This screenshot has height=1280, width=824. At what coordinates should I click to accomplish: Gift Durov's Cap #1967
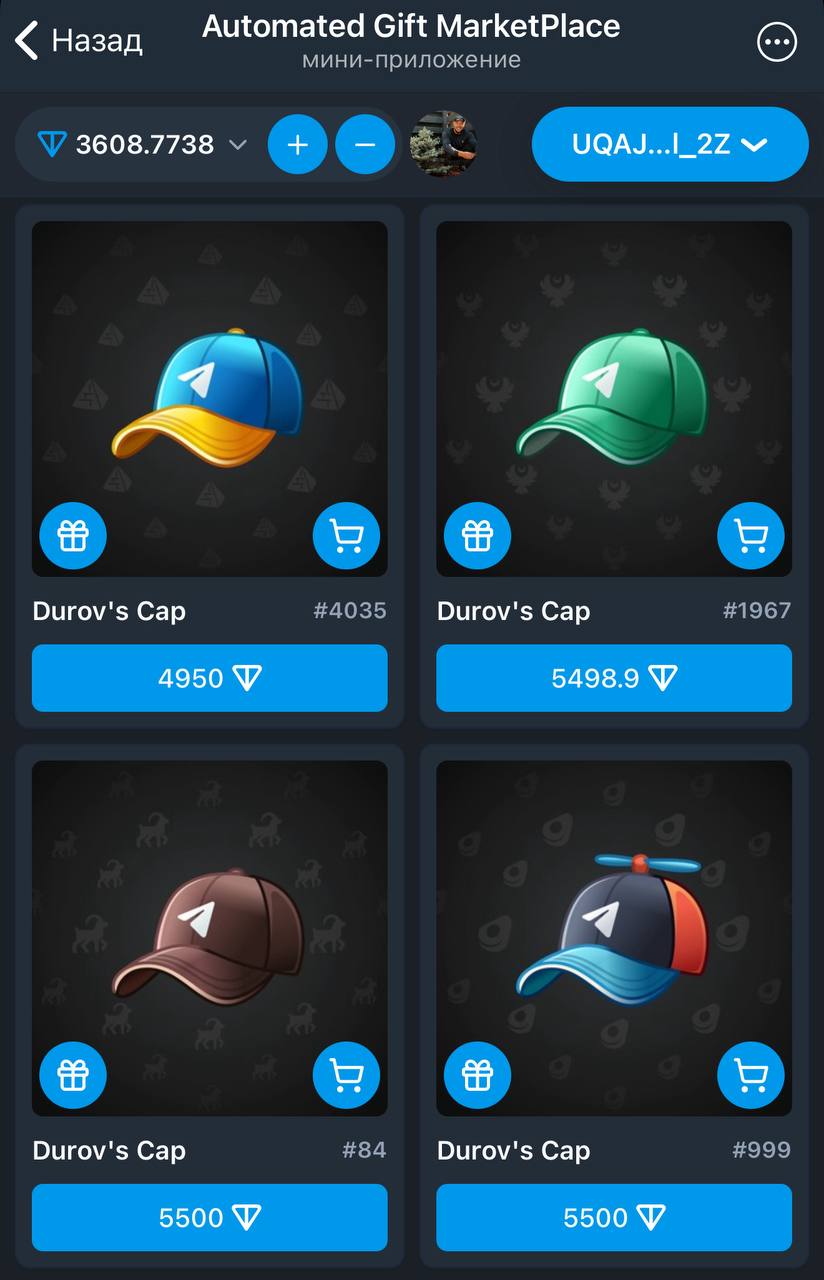477,537
